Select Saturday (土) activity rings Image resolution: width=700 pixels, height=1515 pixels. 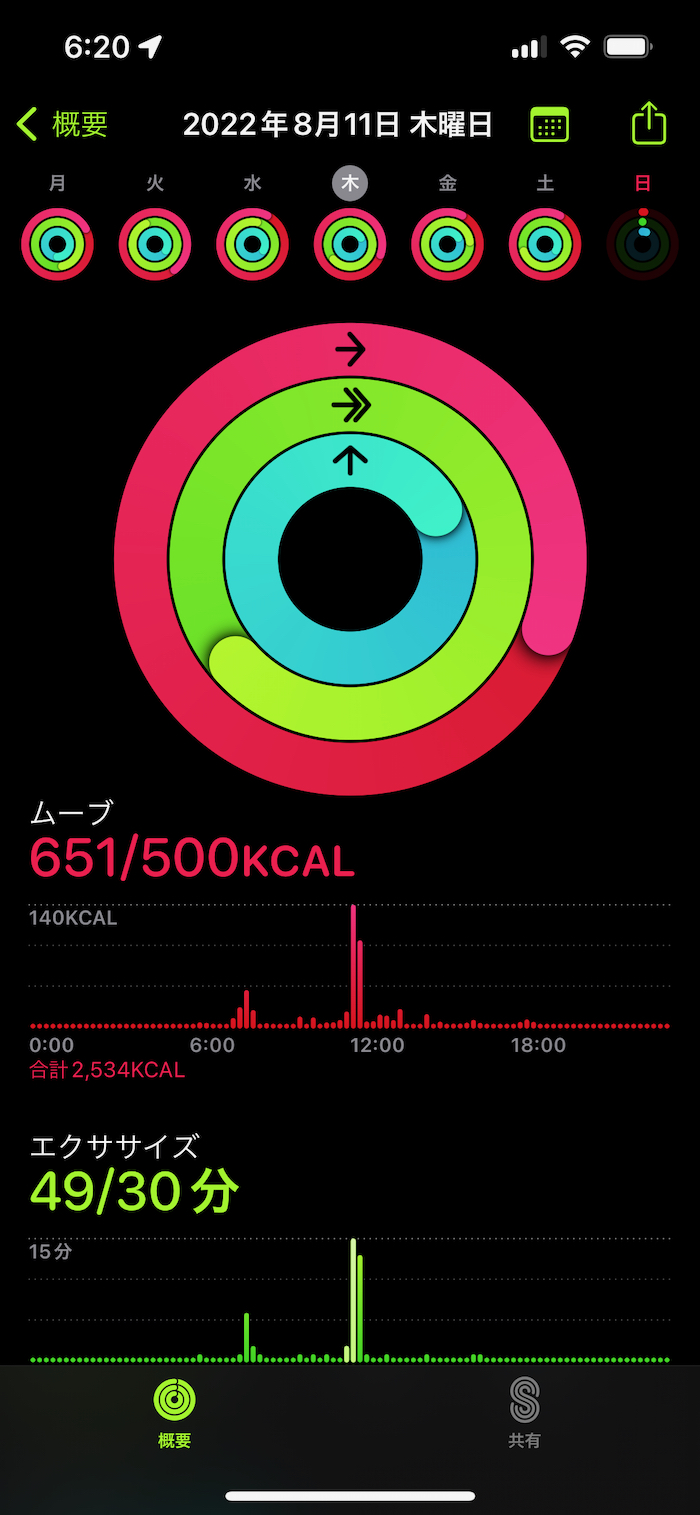pos(545,243)
